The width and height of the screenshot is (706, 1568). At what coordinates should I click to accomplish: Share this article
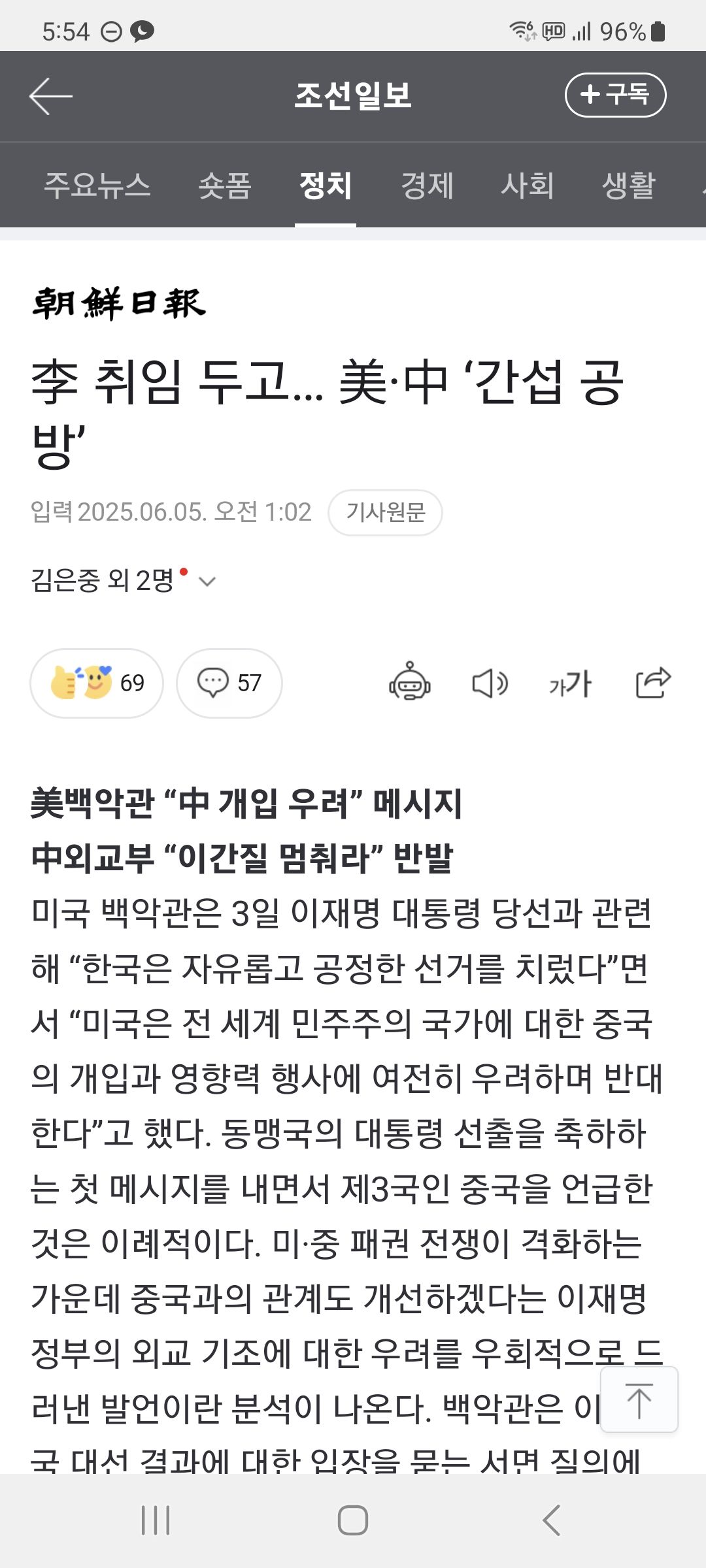click(653, 683)
